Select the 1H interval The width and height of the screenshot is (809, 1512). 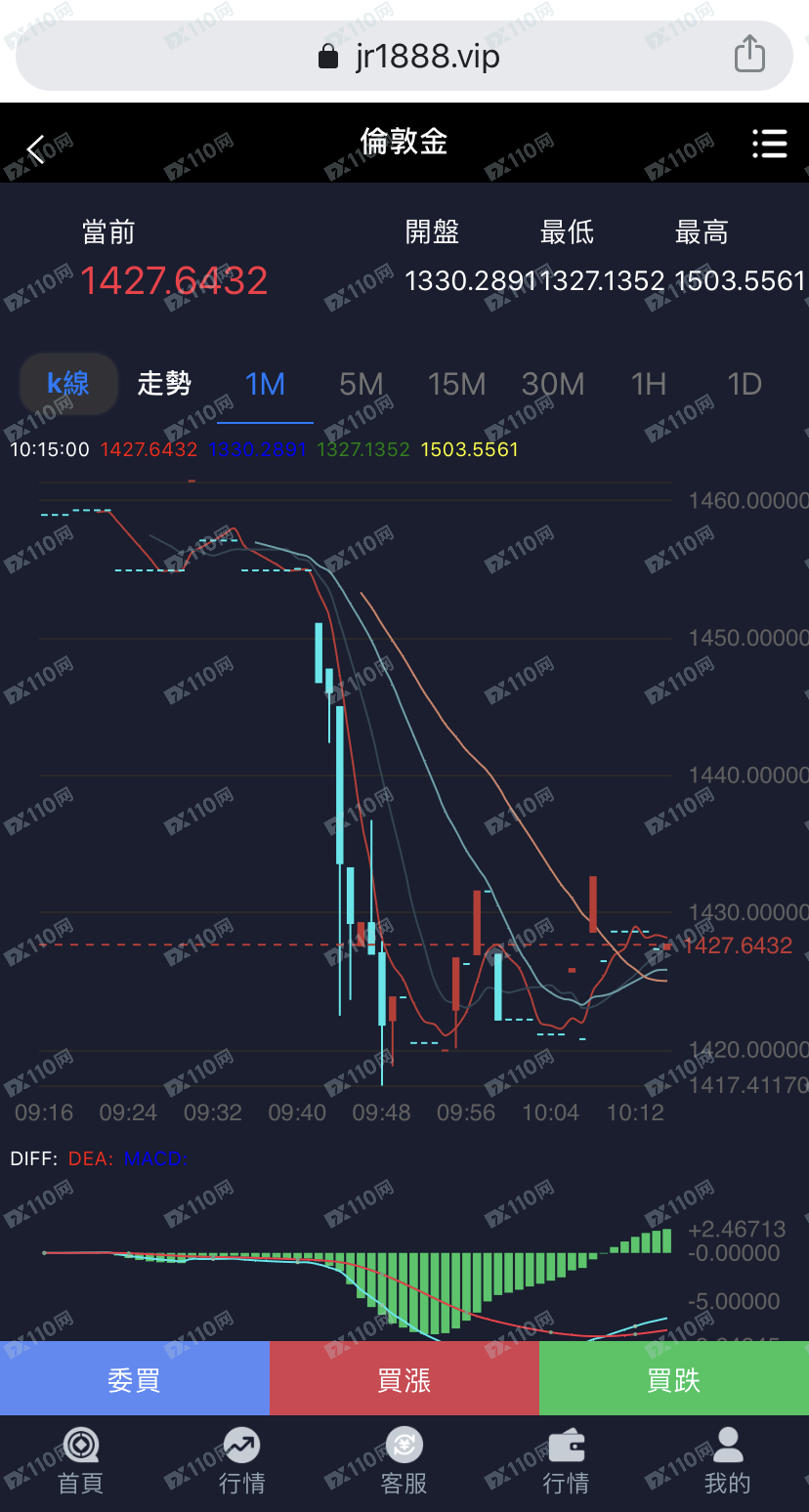click(649, 385)
